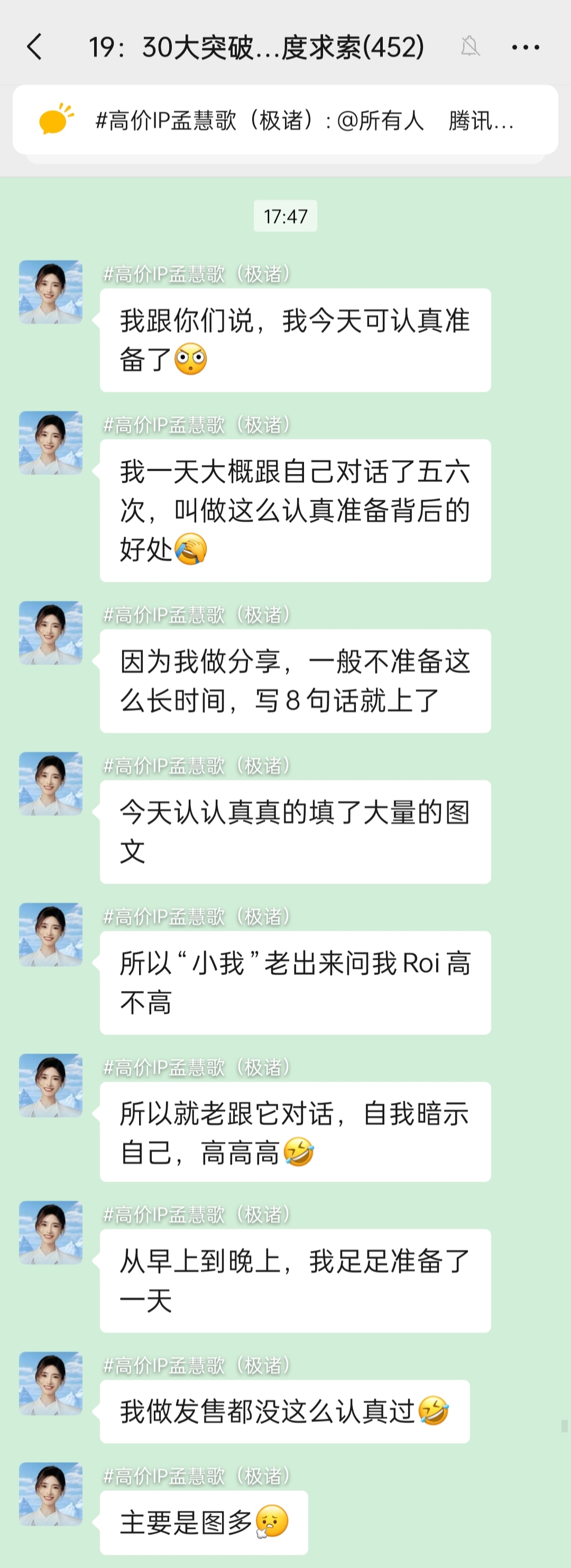Open the three-dot chat menu
This screenshot has height=1568, width=571.
point(526,47)
